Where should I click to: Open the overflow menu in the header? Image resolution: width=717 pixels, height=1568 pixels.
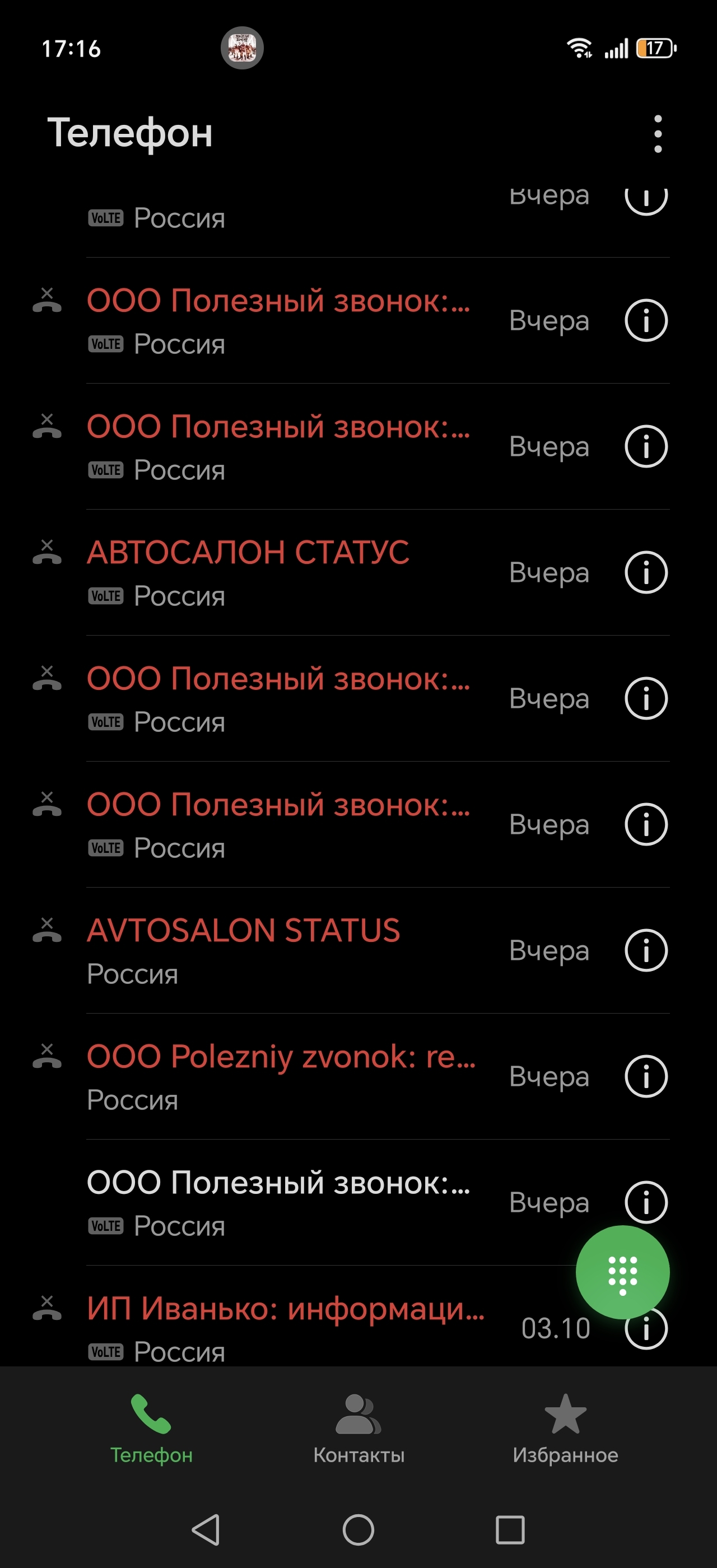pos(658,133)
